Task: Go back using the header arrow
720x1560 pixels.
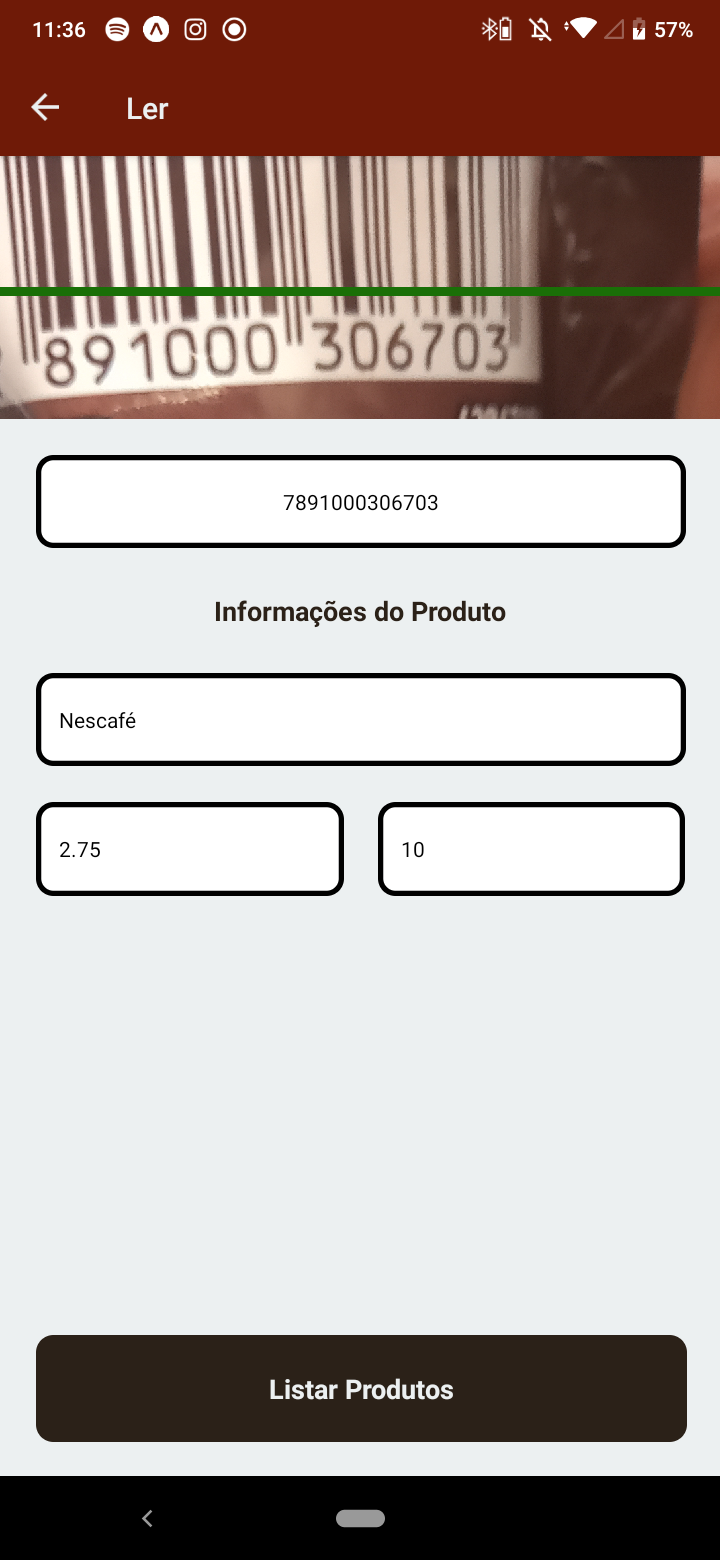Action: point(45,108)
